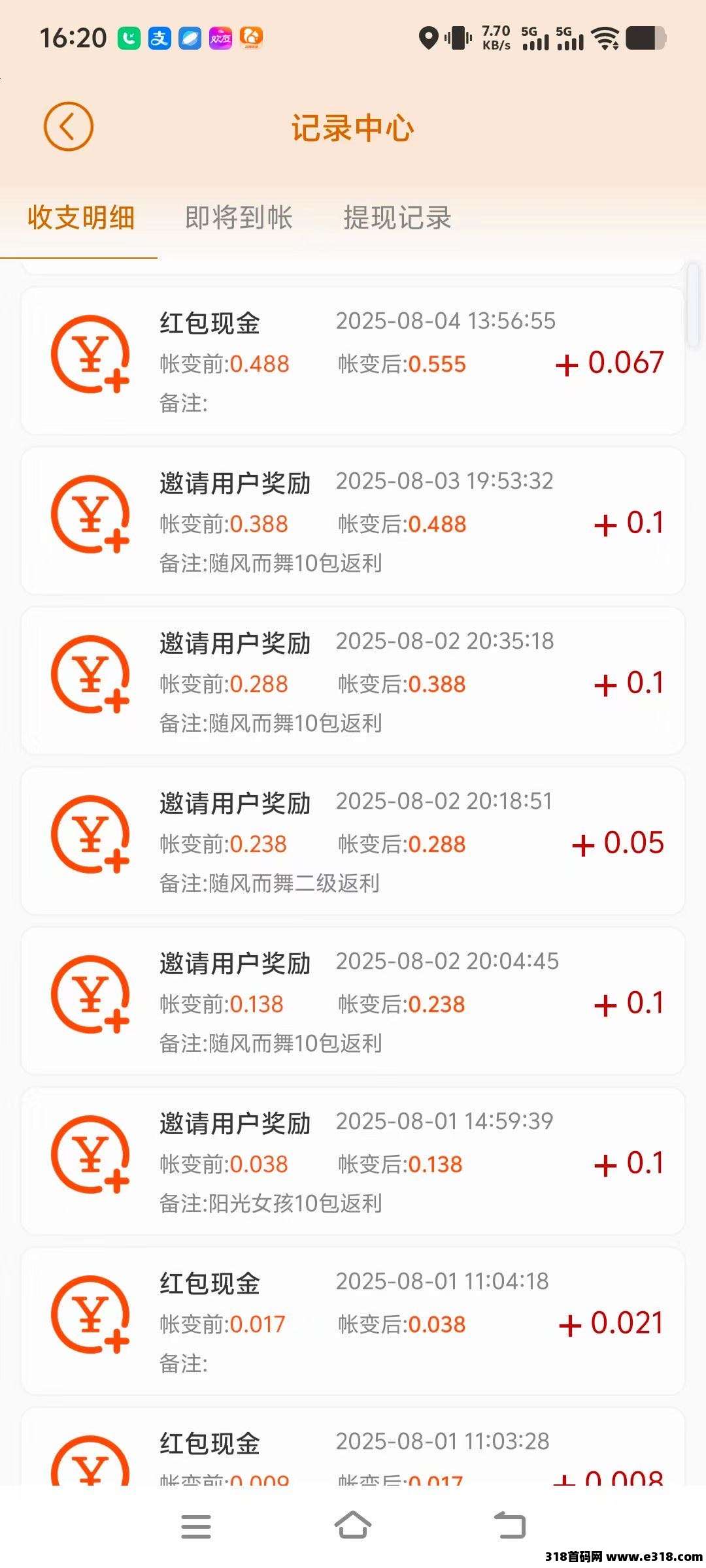Tap the back arrow beside 记录中心 title

(x=67, y=125)
